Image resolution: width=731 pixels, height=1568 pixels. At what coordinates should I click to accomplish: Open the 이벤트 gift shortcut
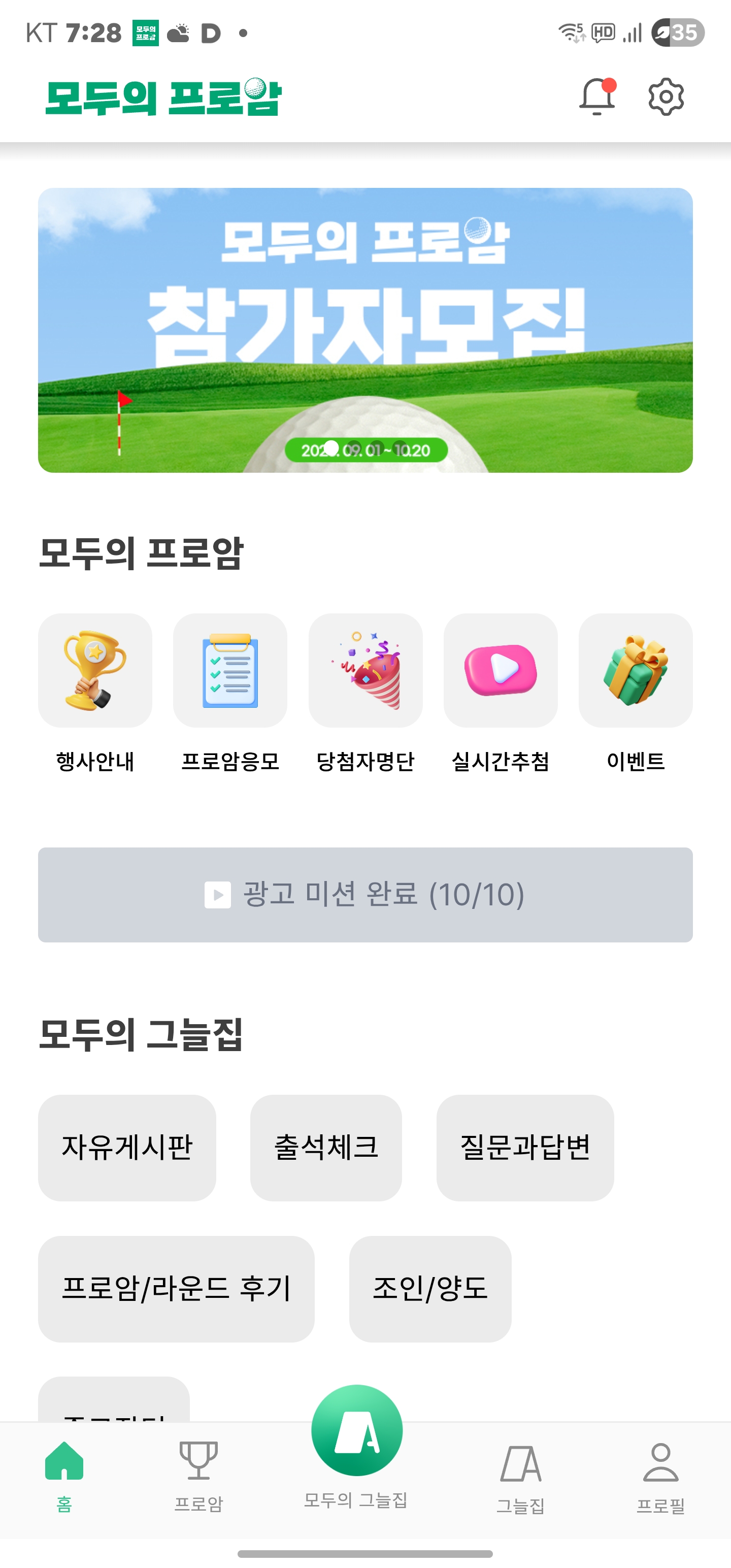tap(636, 671)
